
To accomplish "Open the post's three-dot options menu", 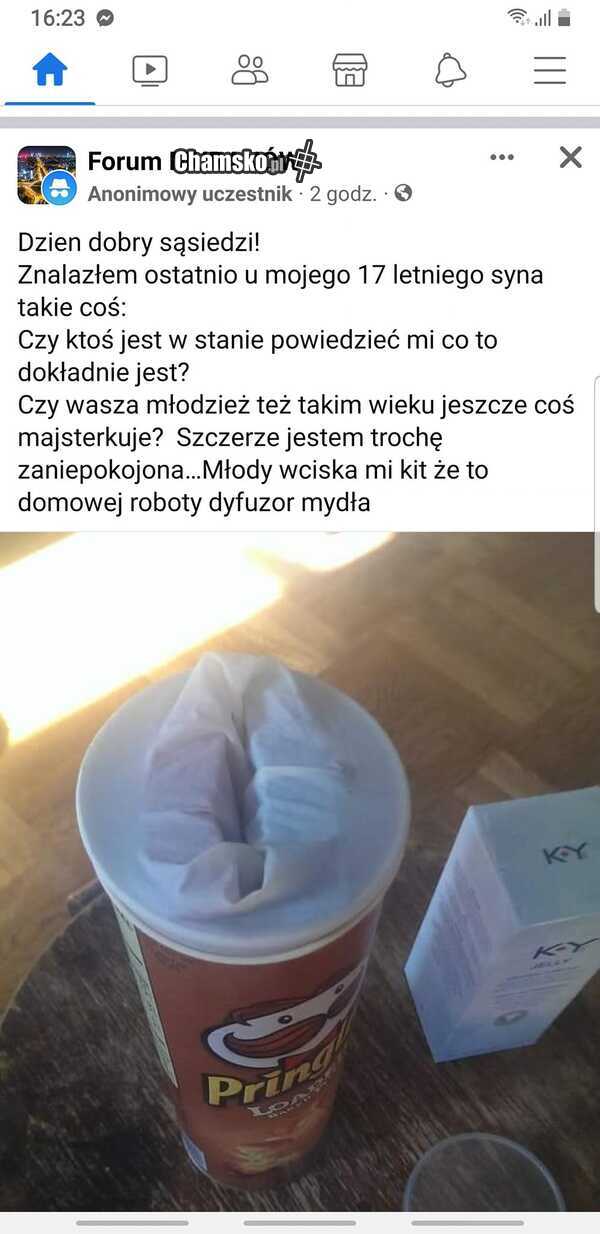I will (502, 158).
